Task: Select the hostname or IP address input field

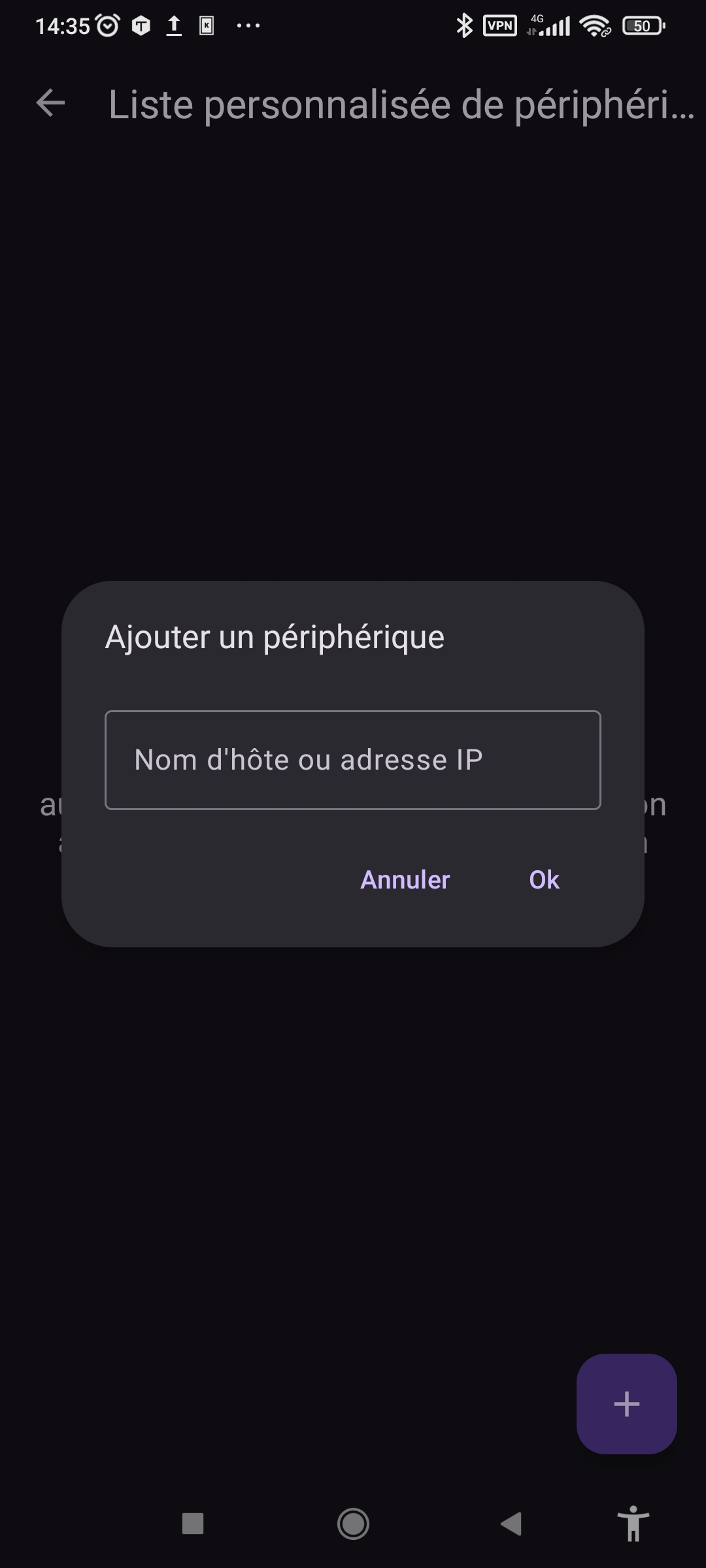Action: (x=353, y=760)
